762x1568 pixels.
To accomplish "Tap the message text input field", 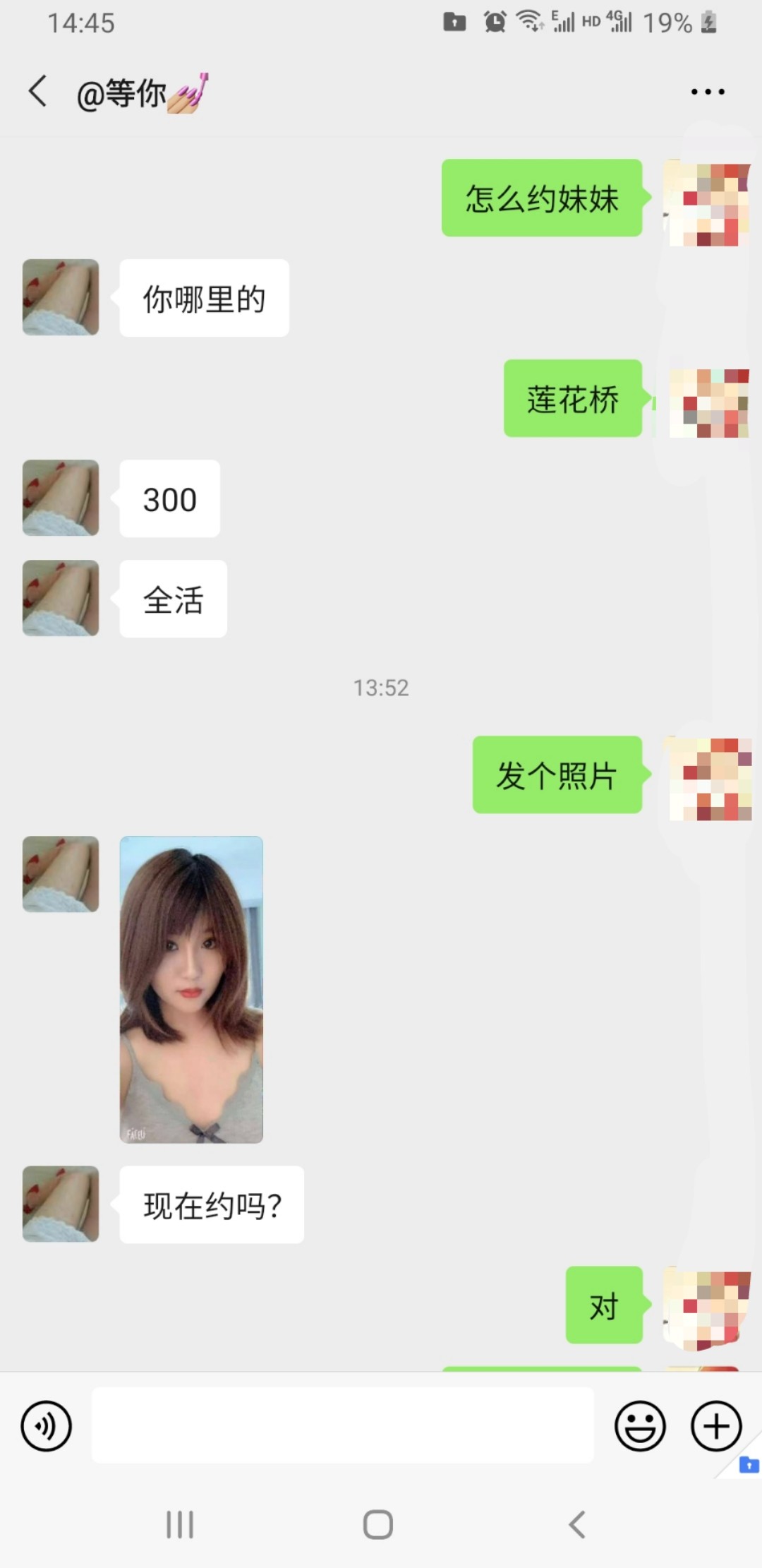I will tap(343, 1425).
